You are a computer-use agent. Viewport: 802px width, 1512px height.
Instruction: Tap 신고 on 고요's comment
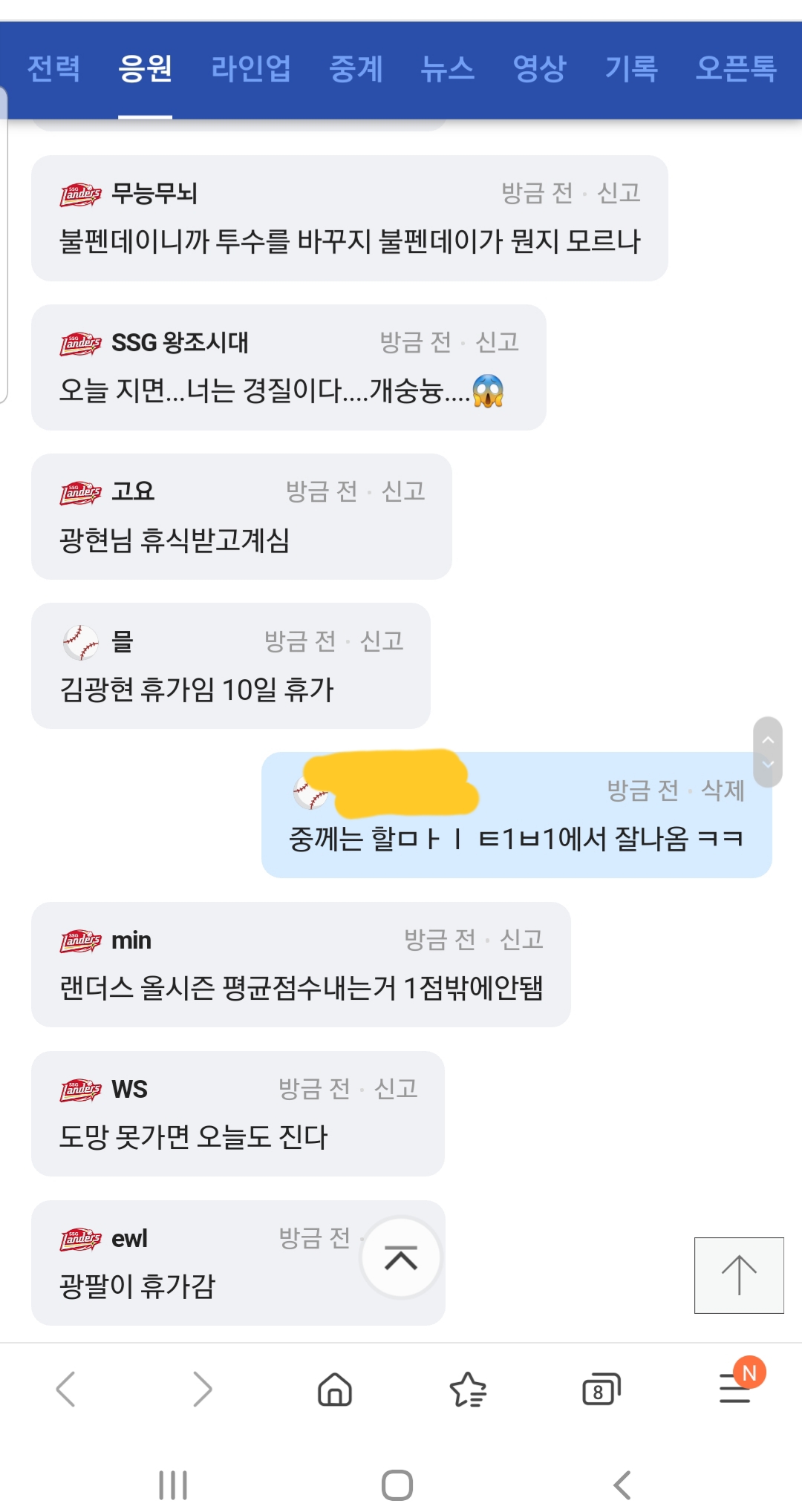tap(403, 491)
